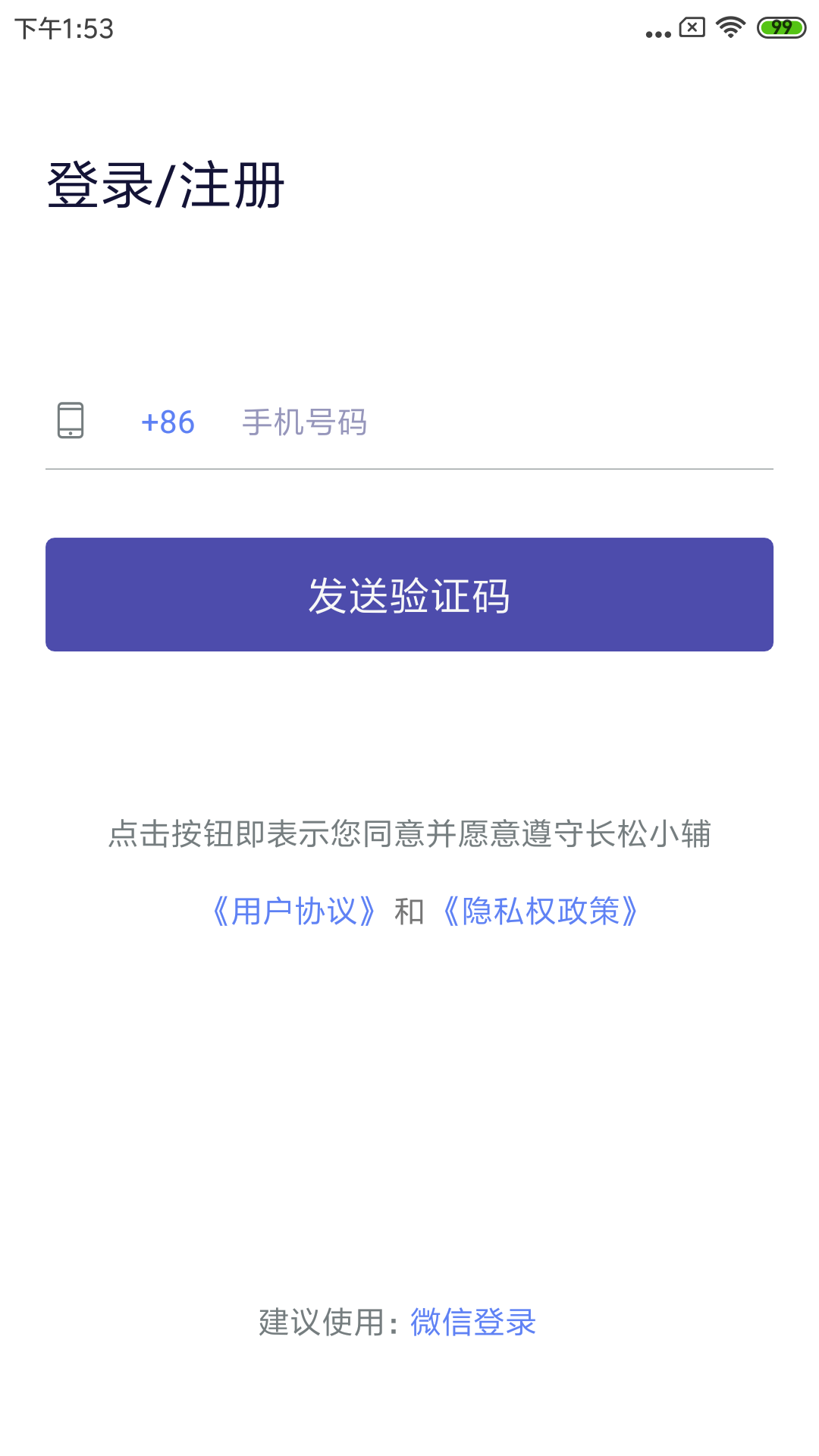This screenshot has height=1456, width=819.
Task: Tap the clock showing 下午1:53
Action: click(65, 26)
